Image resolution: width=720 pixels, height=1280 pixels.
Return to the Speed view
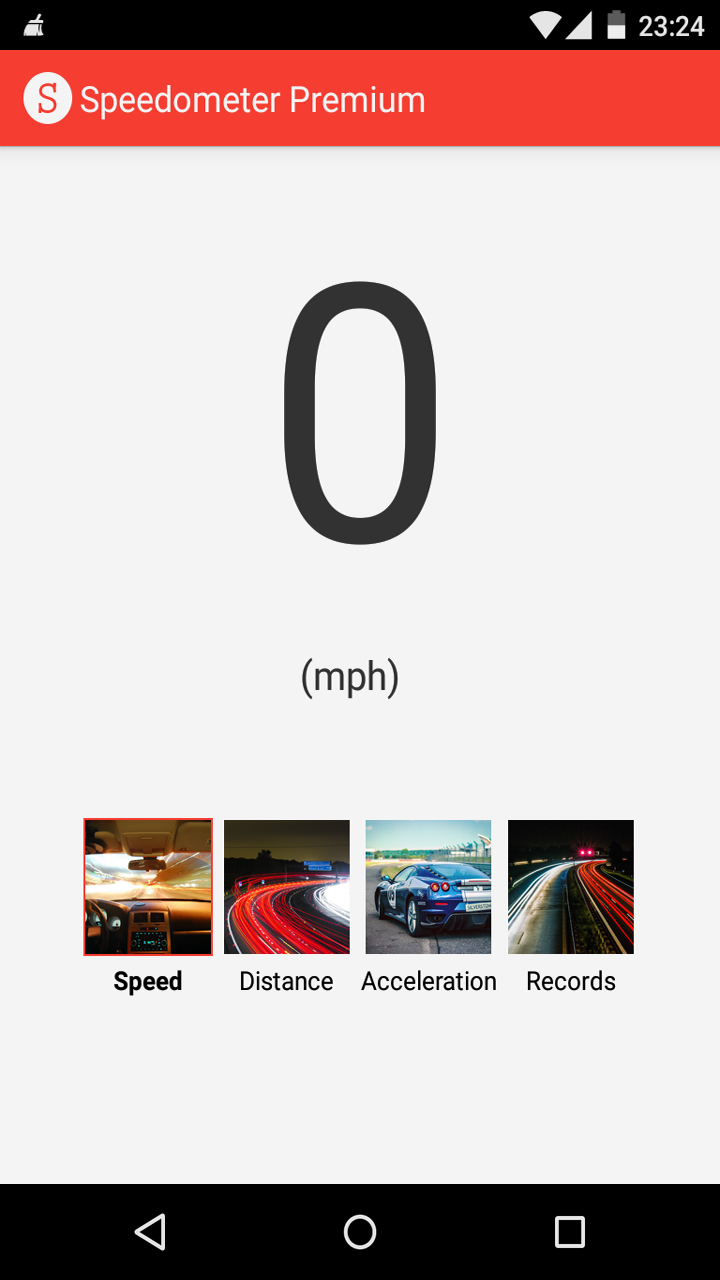(147, 981)
